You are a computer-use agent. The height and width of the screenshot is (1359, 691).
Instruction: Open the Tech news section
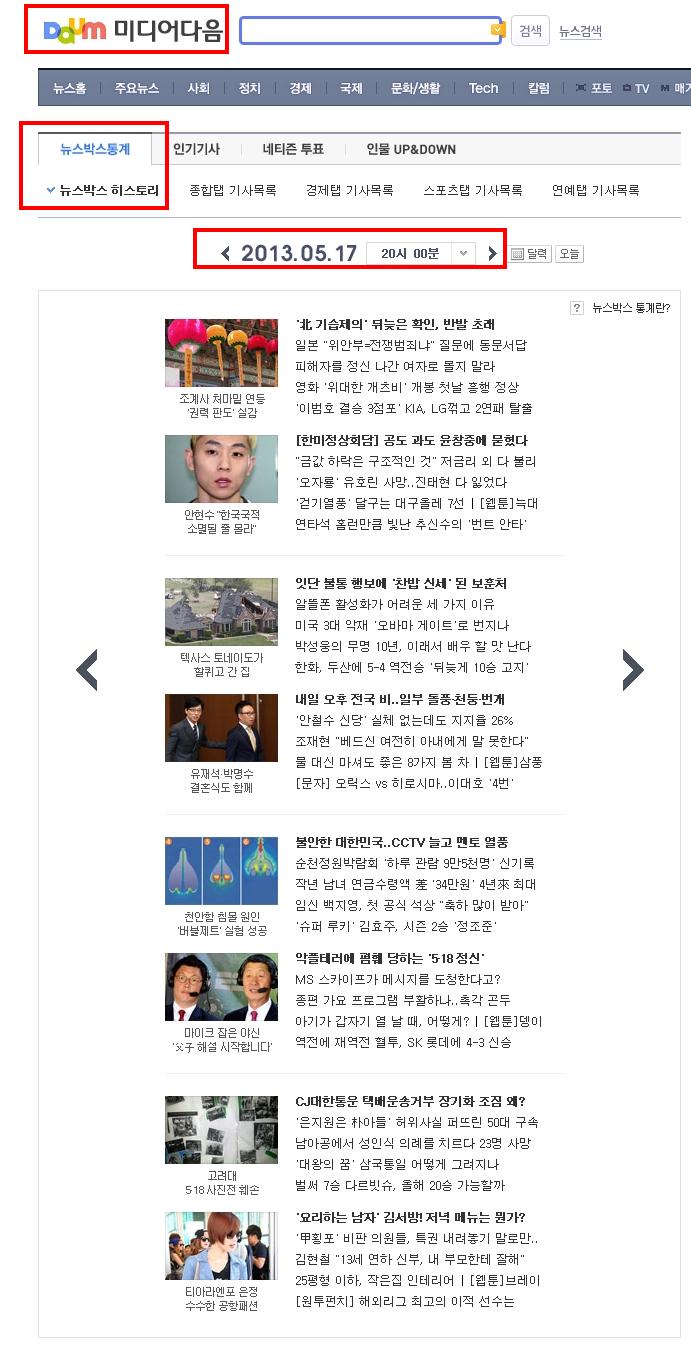(483, 88)
